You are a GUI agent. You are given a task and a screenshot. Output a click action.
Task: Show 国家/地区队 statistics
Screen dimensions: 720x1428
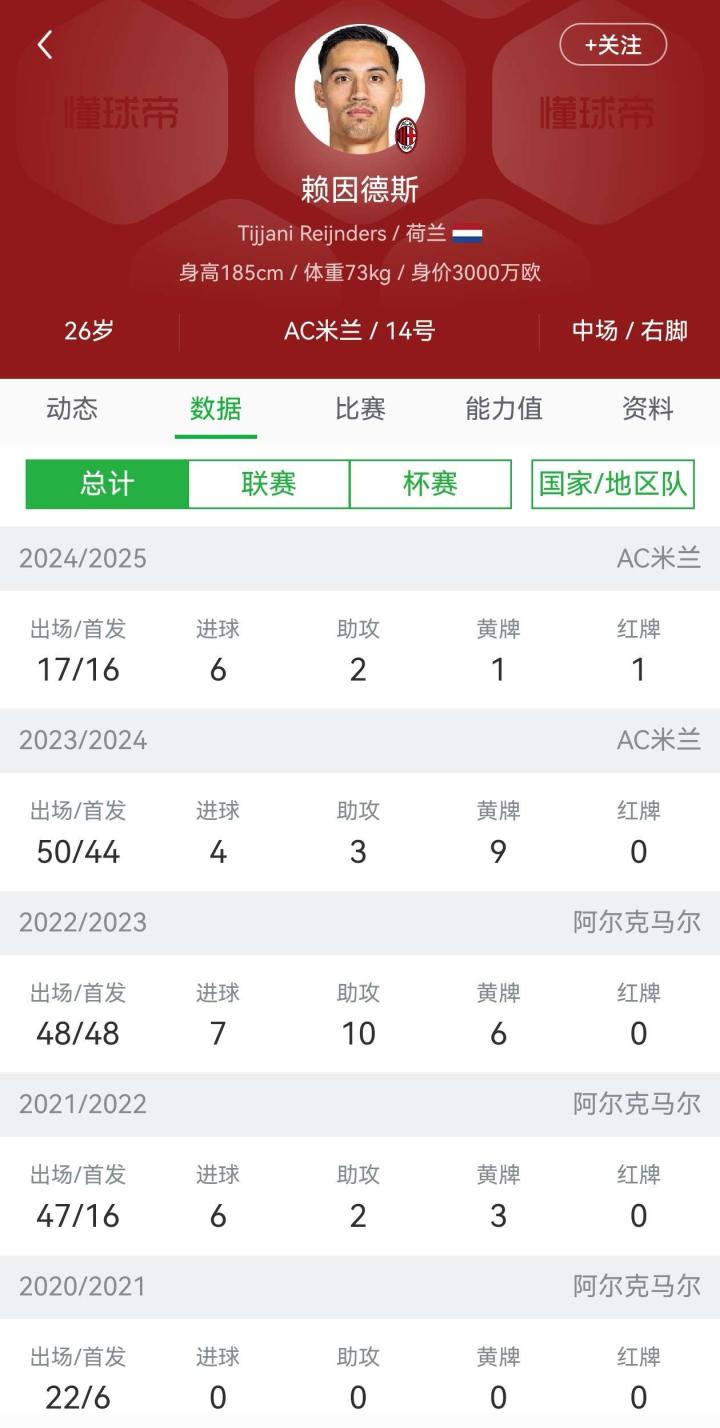pyautogui.click(x=613, y=484)
